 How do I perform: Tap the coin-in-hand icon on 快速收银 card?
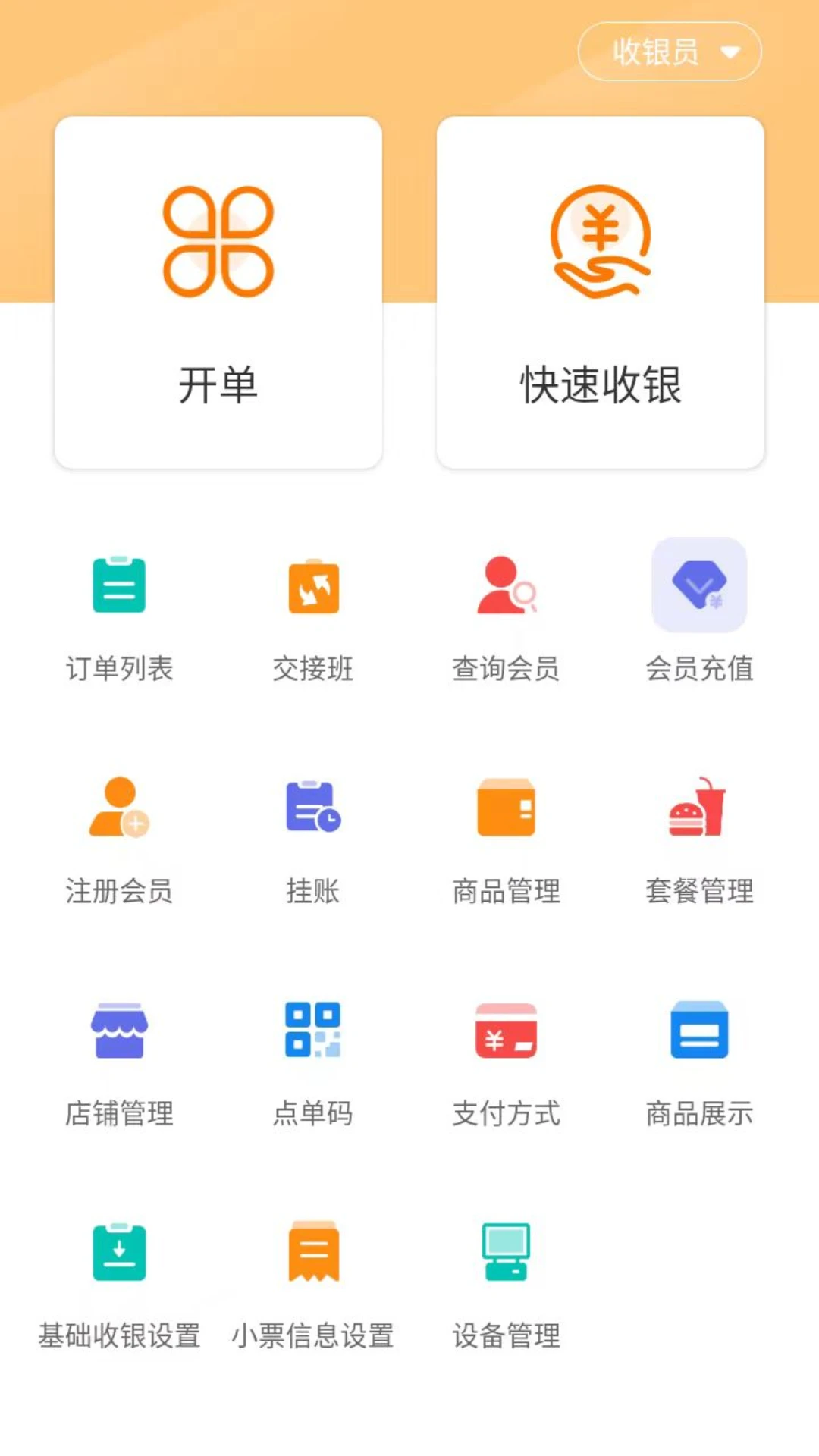601,241
